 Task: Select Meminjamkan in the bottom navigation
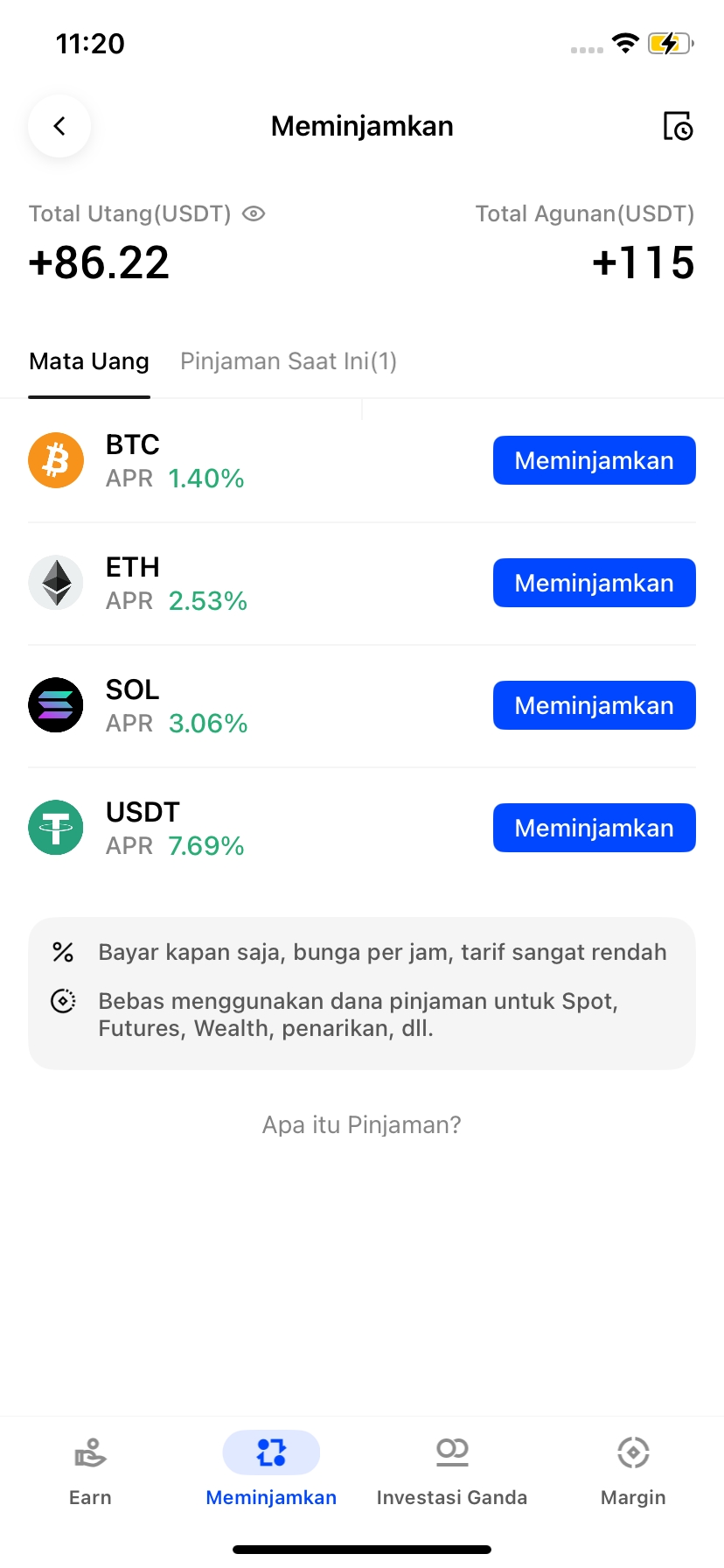271,1471
